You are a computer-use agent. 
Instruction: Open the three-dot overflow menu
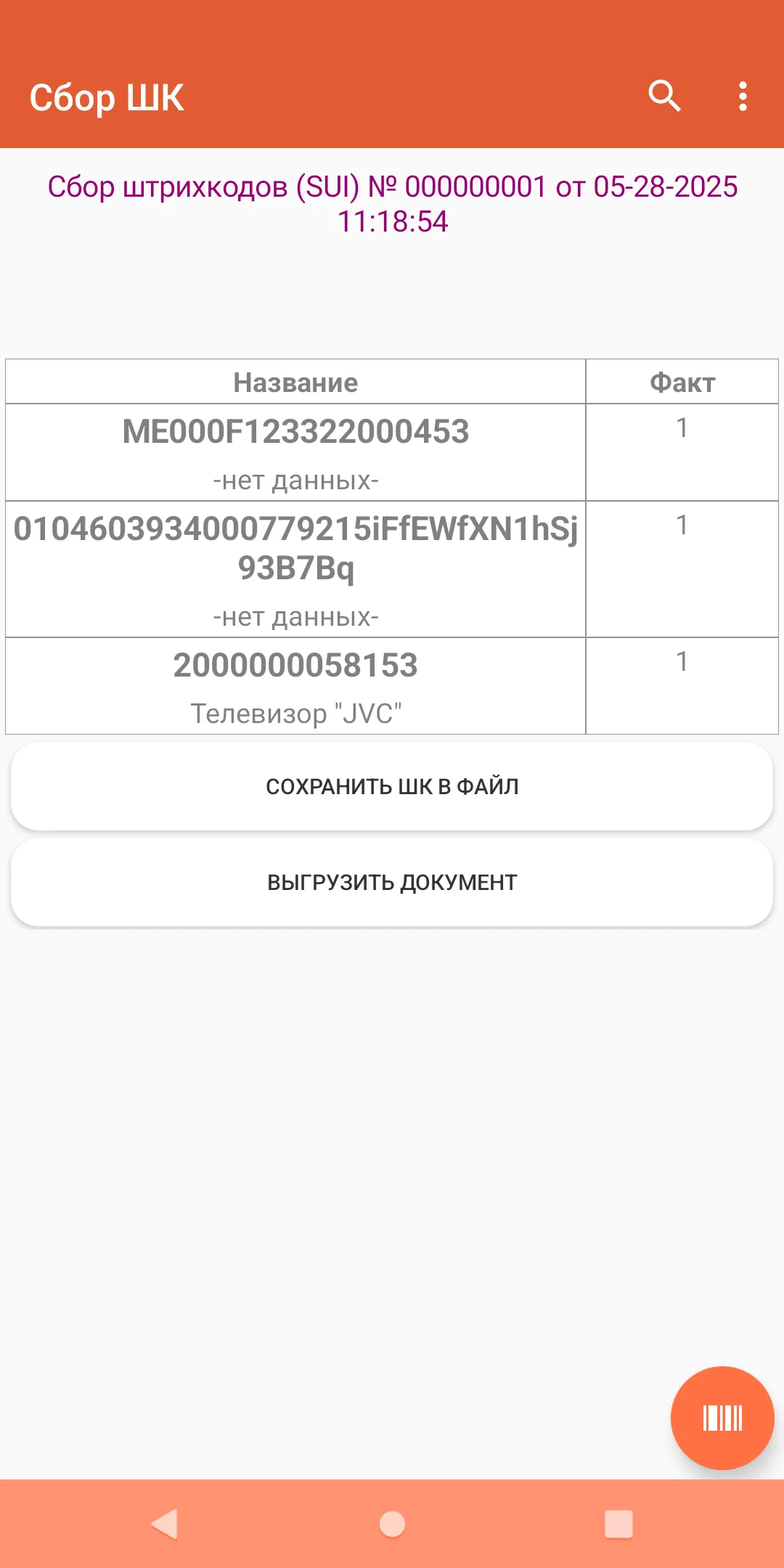pyautogui.click(x=743, y=97)
